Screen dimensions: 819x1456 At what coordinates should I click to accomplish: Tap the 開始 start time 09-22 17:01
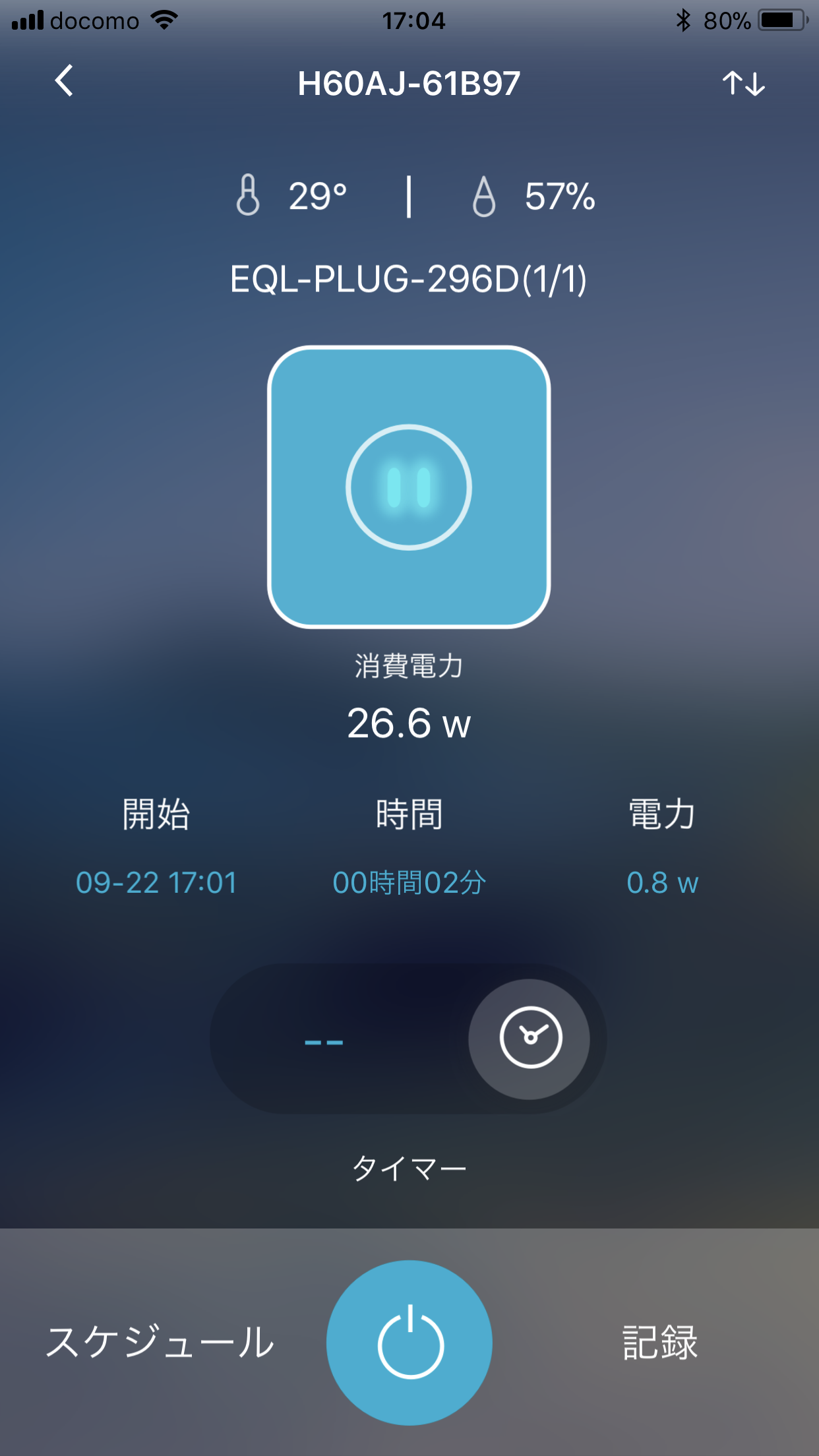pos(156,882)
